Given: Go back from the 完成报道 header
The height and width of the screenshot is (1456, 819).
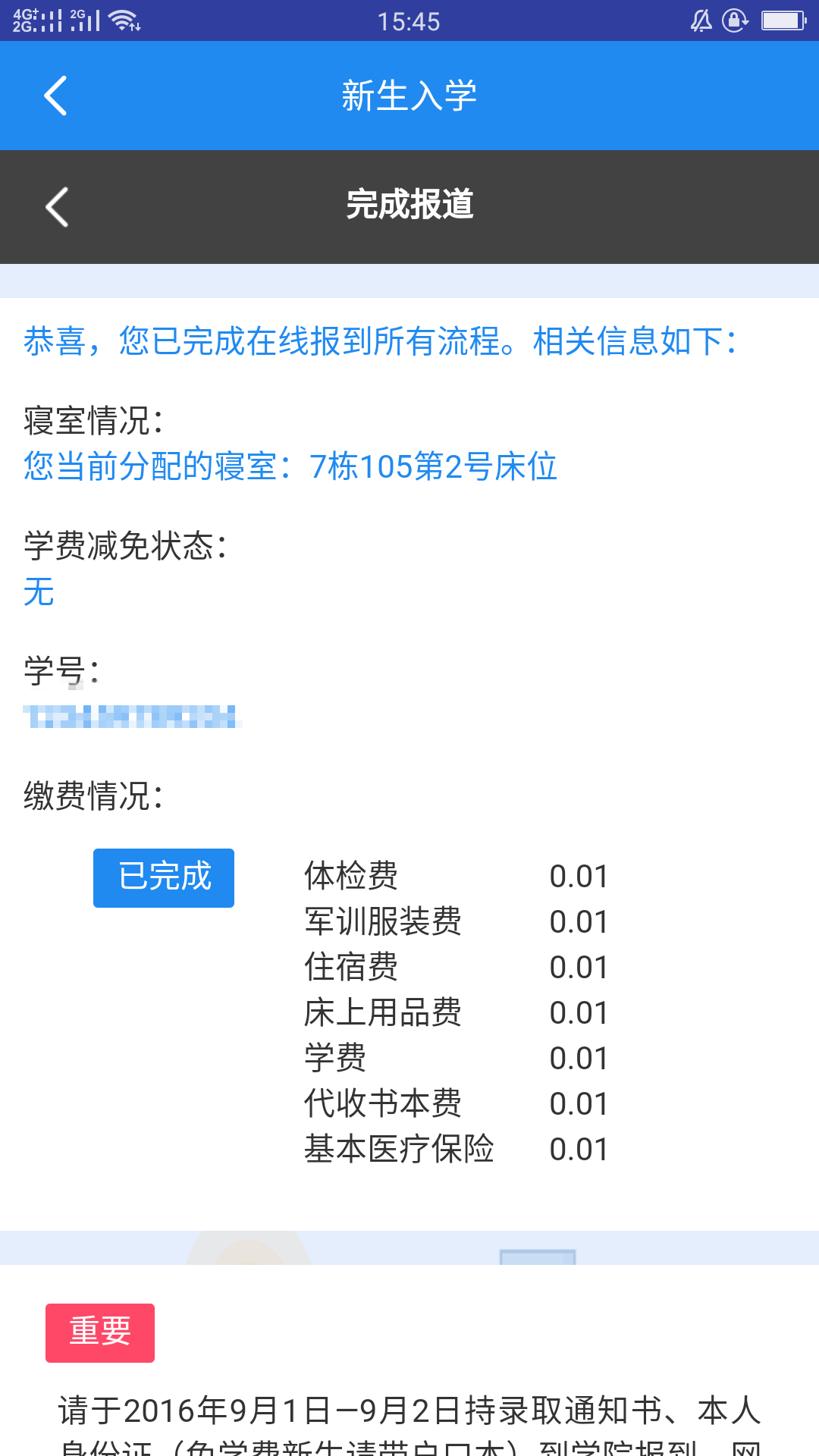Looking at the screenshot, I should [57, 206].
